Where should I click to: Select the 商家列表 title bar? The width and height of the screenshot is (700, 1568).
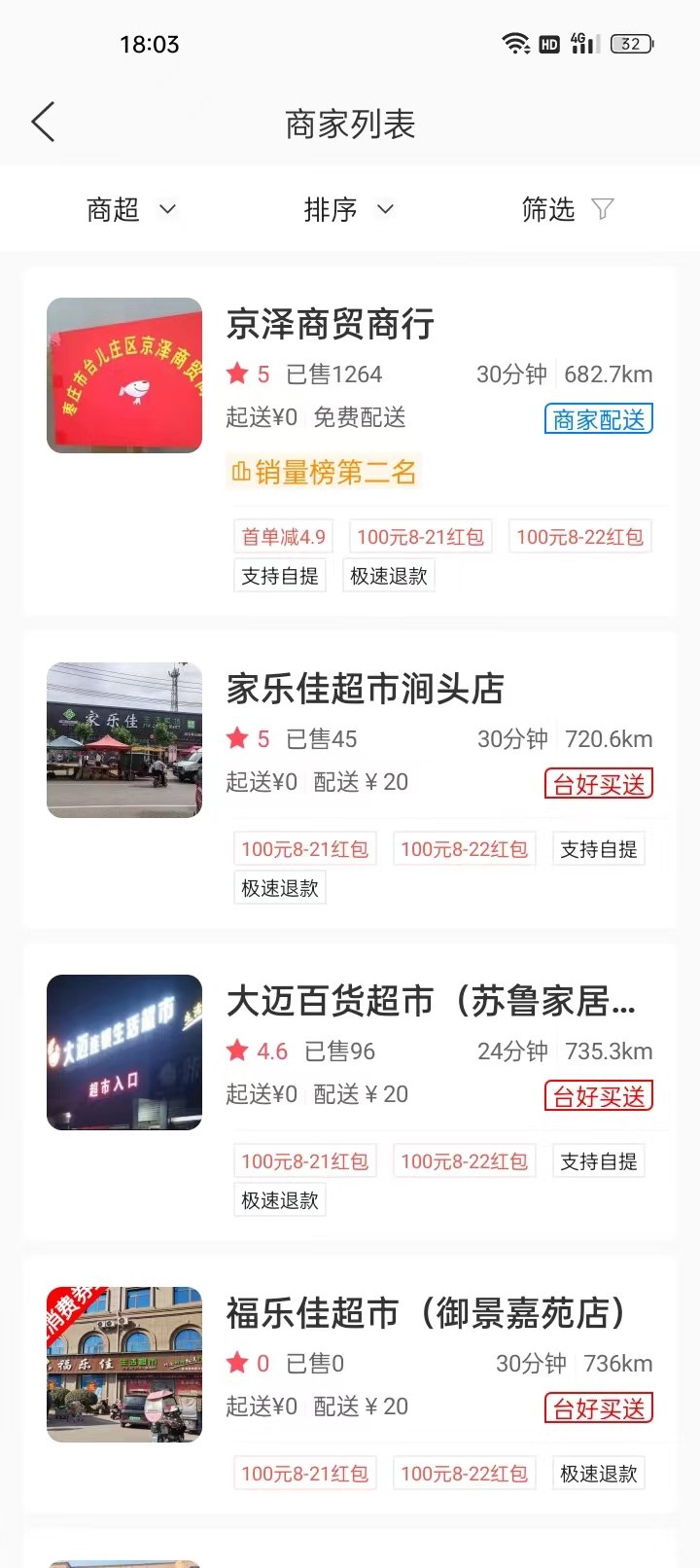pyautogui.click(x=349, y=123)
